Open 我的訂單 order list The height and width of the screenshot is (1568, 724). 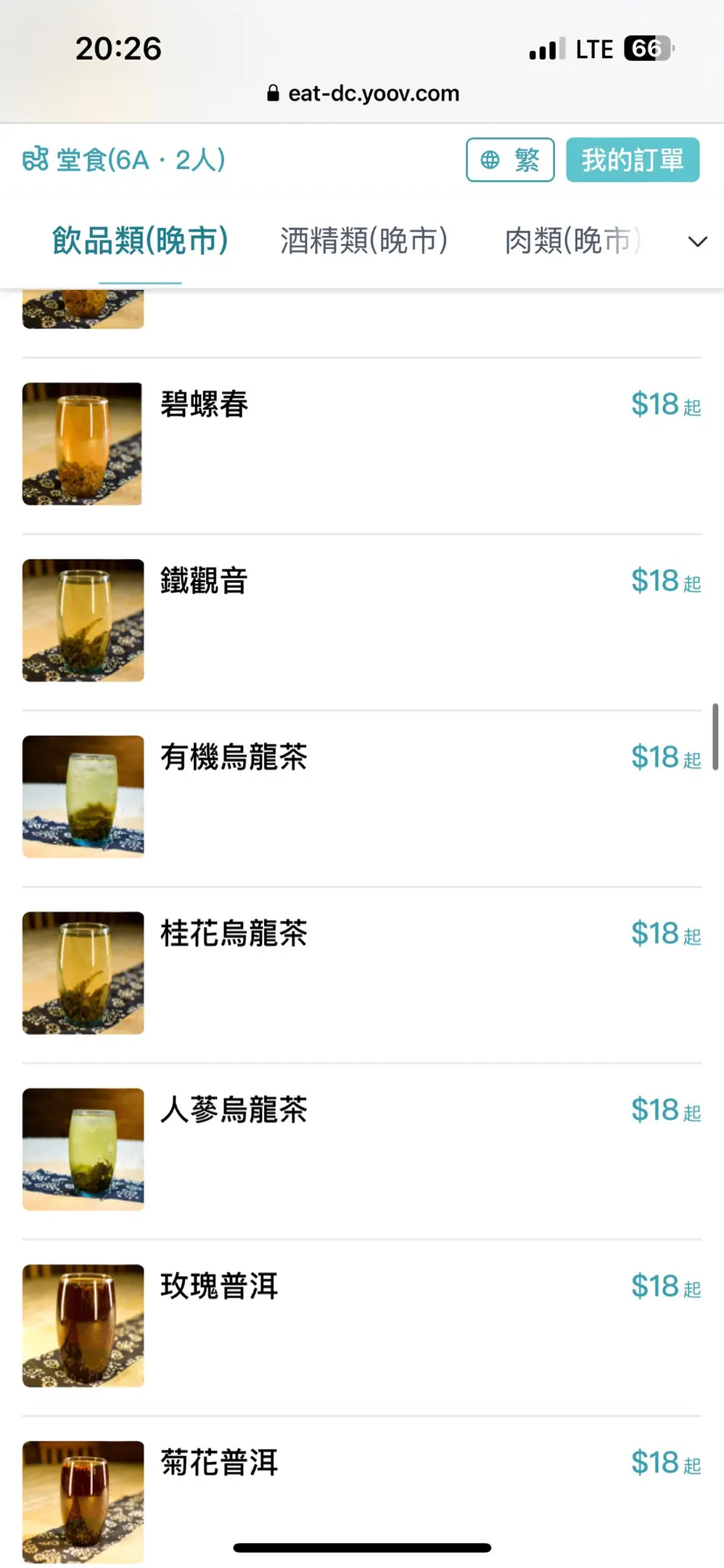(632, 160)
